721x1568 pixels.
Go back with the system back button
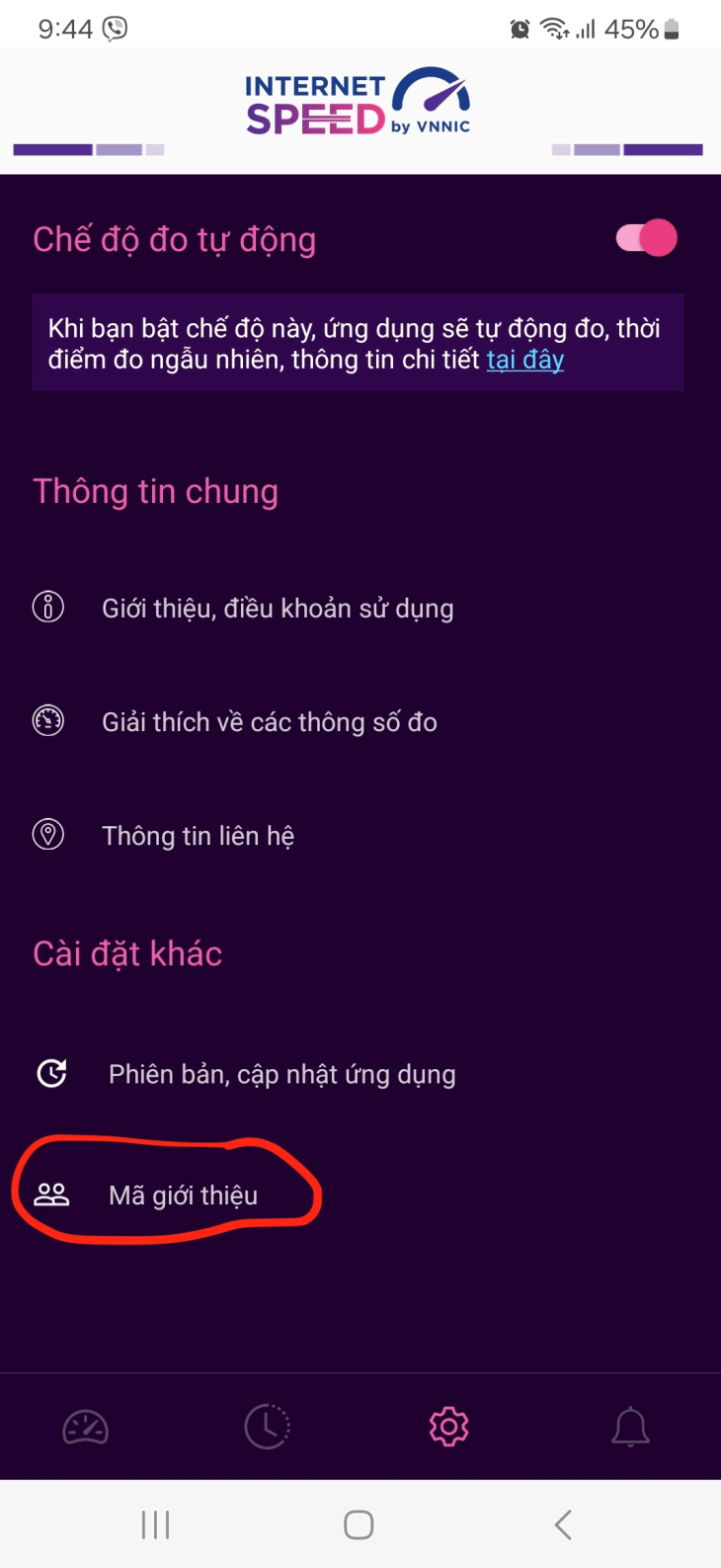click(x=563, y=1525)
